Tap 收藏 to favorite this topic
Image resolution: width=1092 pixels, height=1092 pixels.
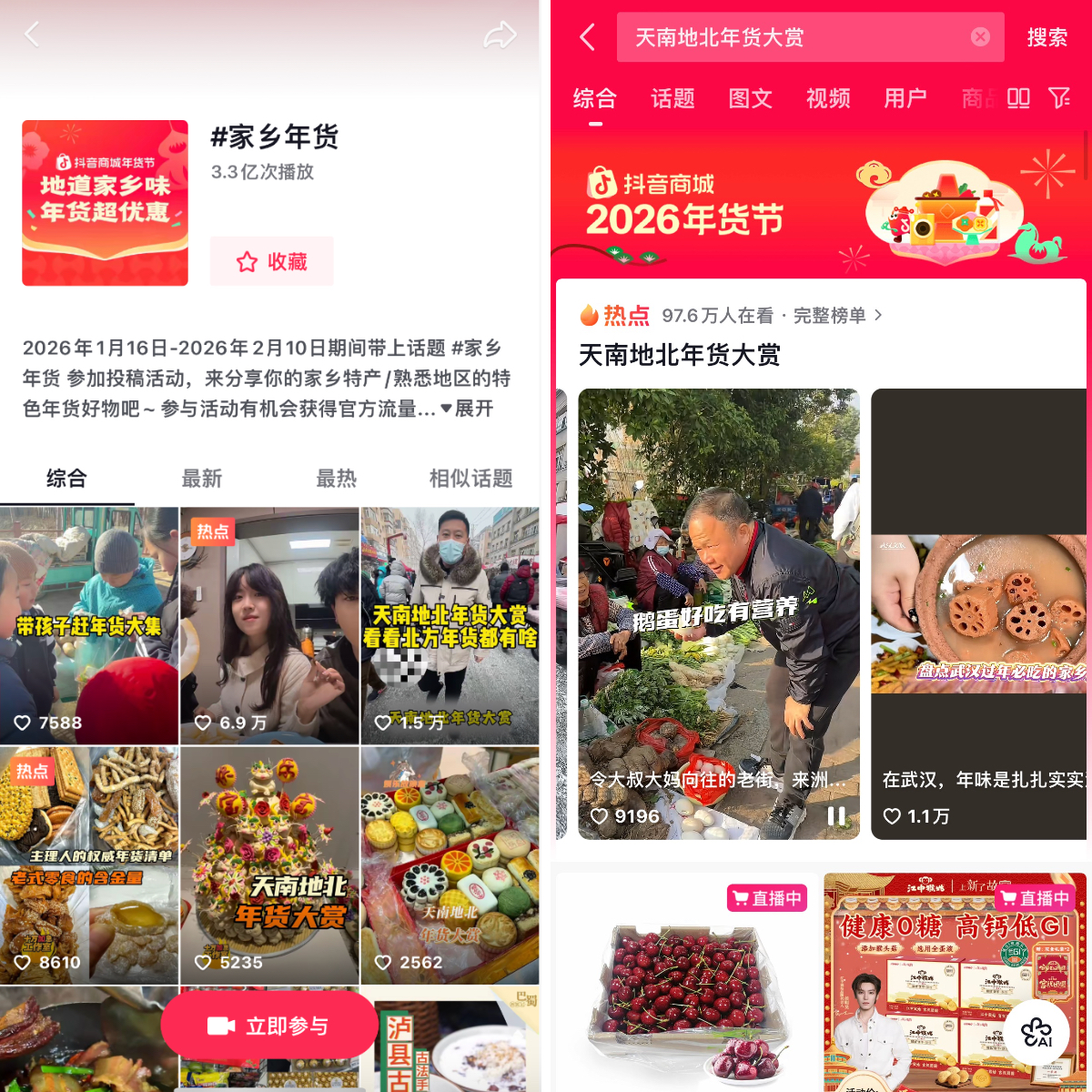click(x=272, y=262)
